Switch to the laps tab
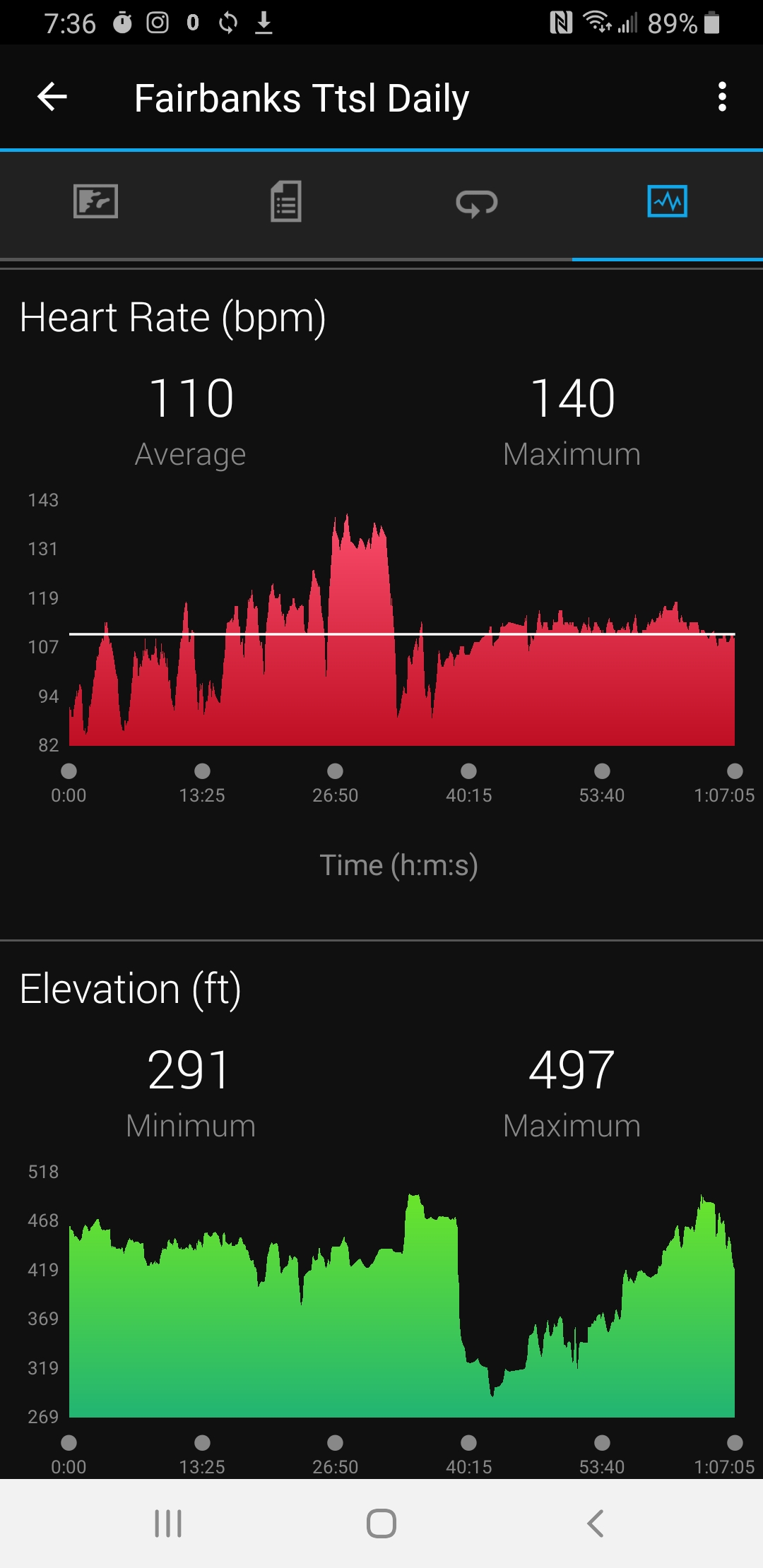763x1568 pixels. coord(477,203)
